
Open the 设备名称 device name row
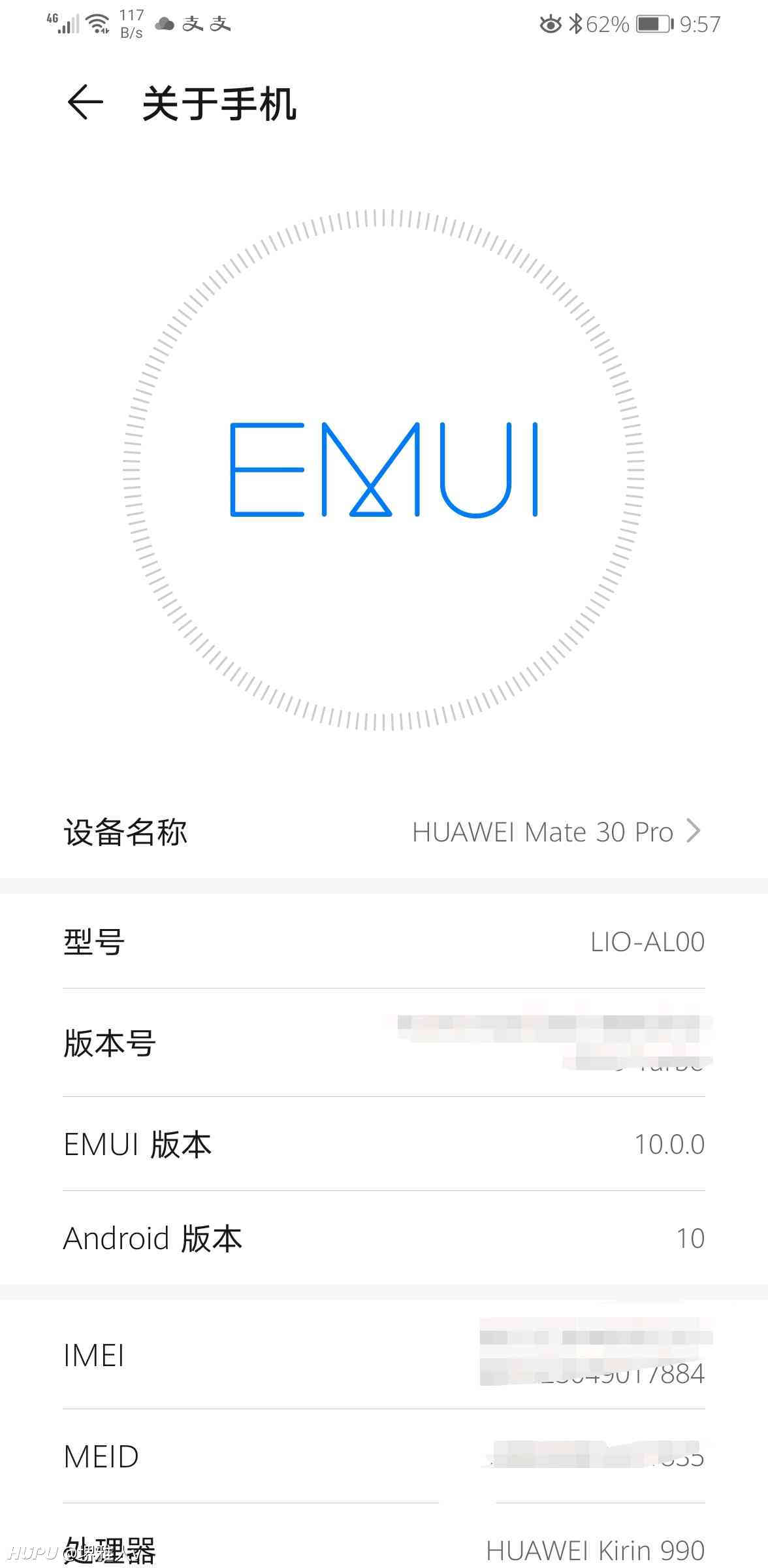point(384,832)
